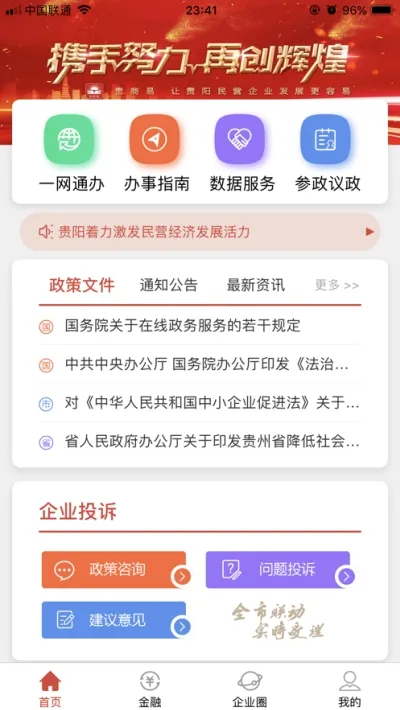Open the 中共中央办公厅 国务院办公厅印发 document
Viewport: 400px width, 710px height.
point(200,365)
